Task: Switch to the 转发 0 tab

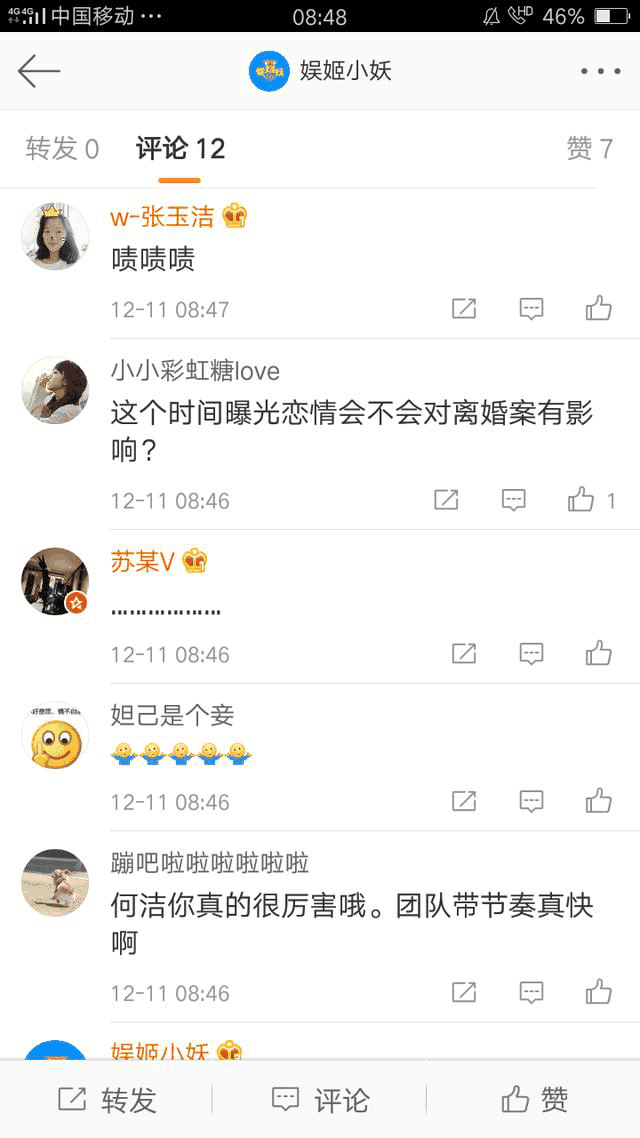Action: (x=62, y=149)
